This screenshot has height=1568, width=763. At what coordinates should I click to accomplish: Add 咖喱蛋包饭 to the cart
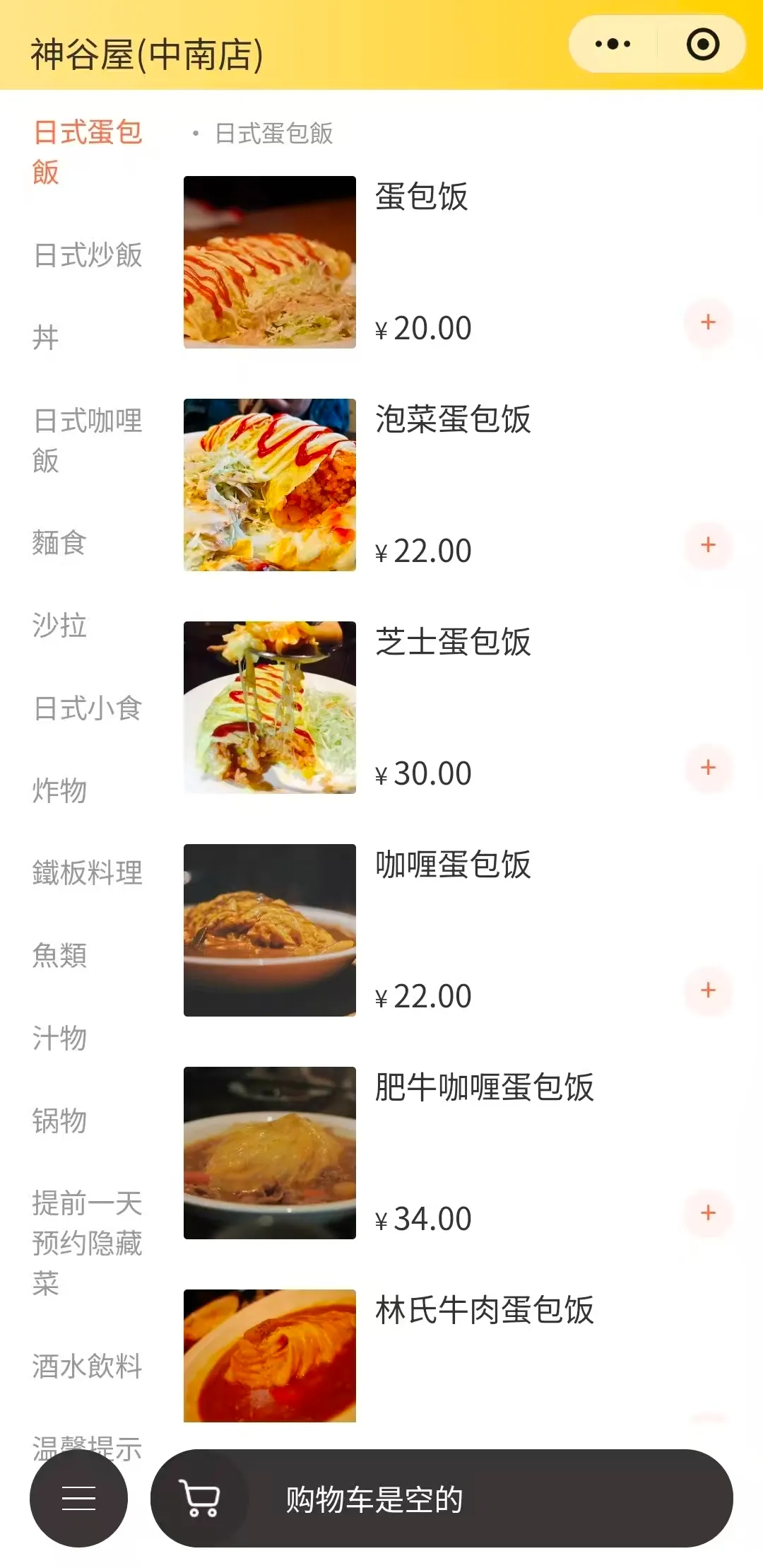click(708, 991)
